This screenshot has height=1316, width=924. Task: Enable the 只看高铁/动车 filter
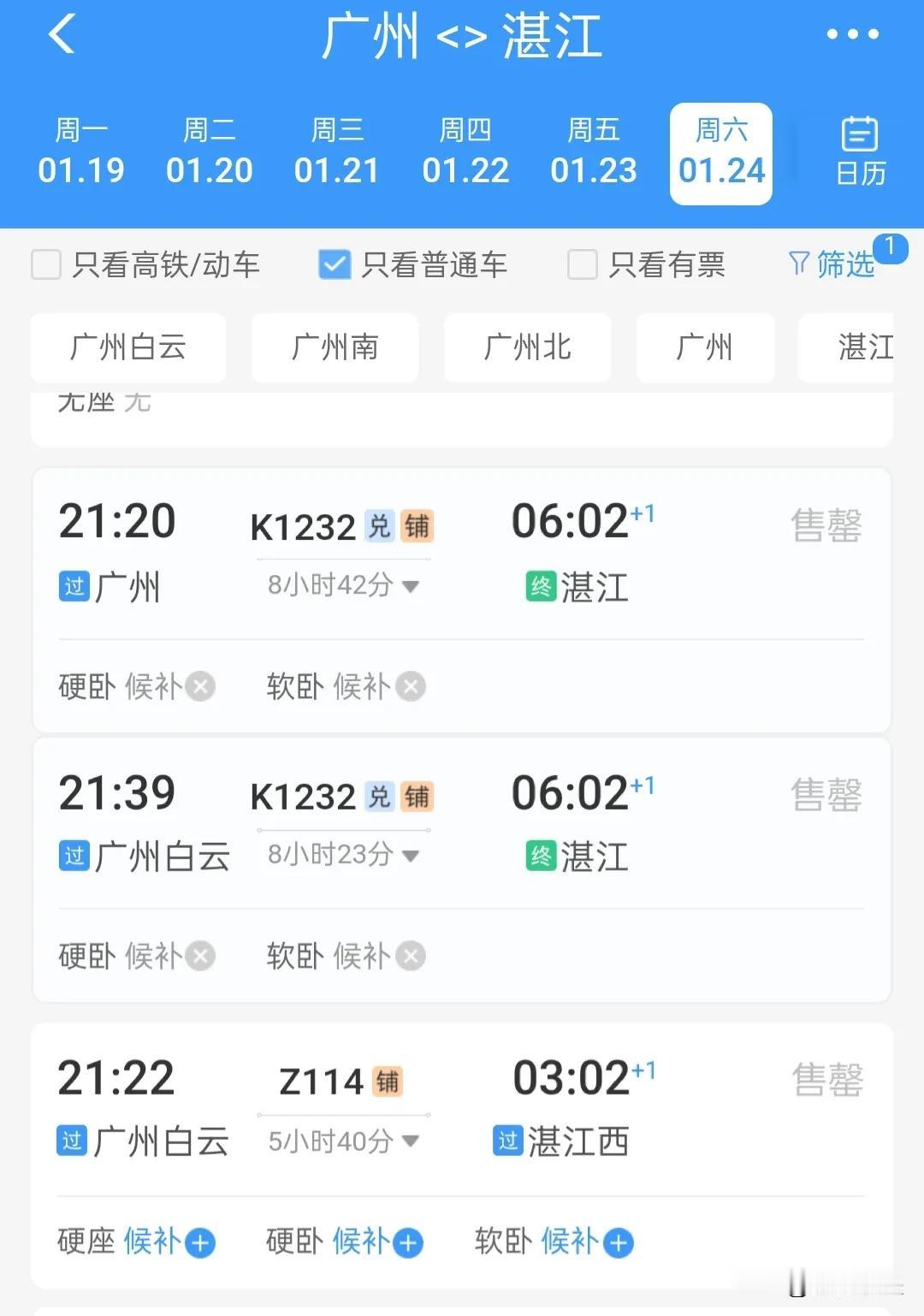click(x=45, y=264)
